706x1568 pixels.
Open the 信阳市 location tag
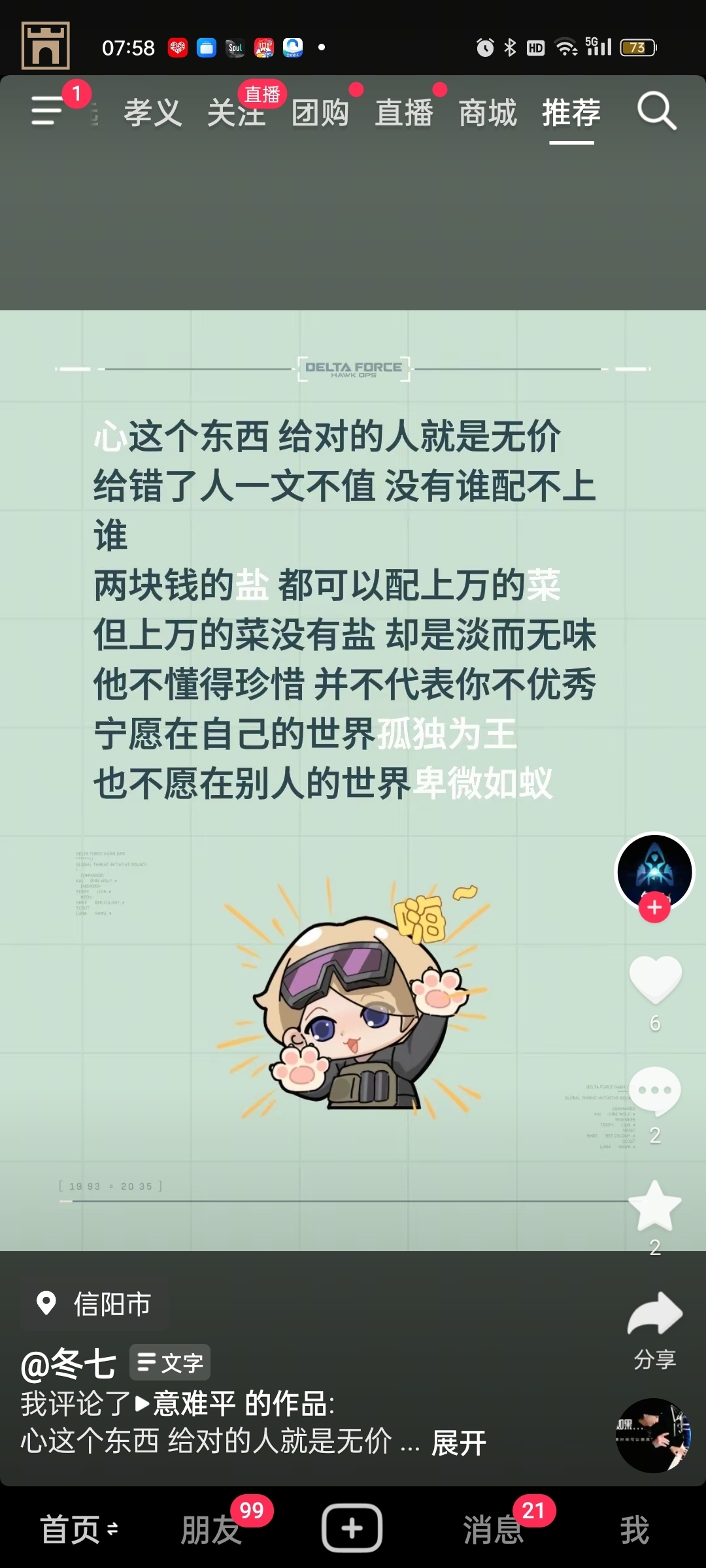[x=95, y=1304]
